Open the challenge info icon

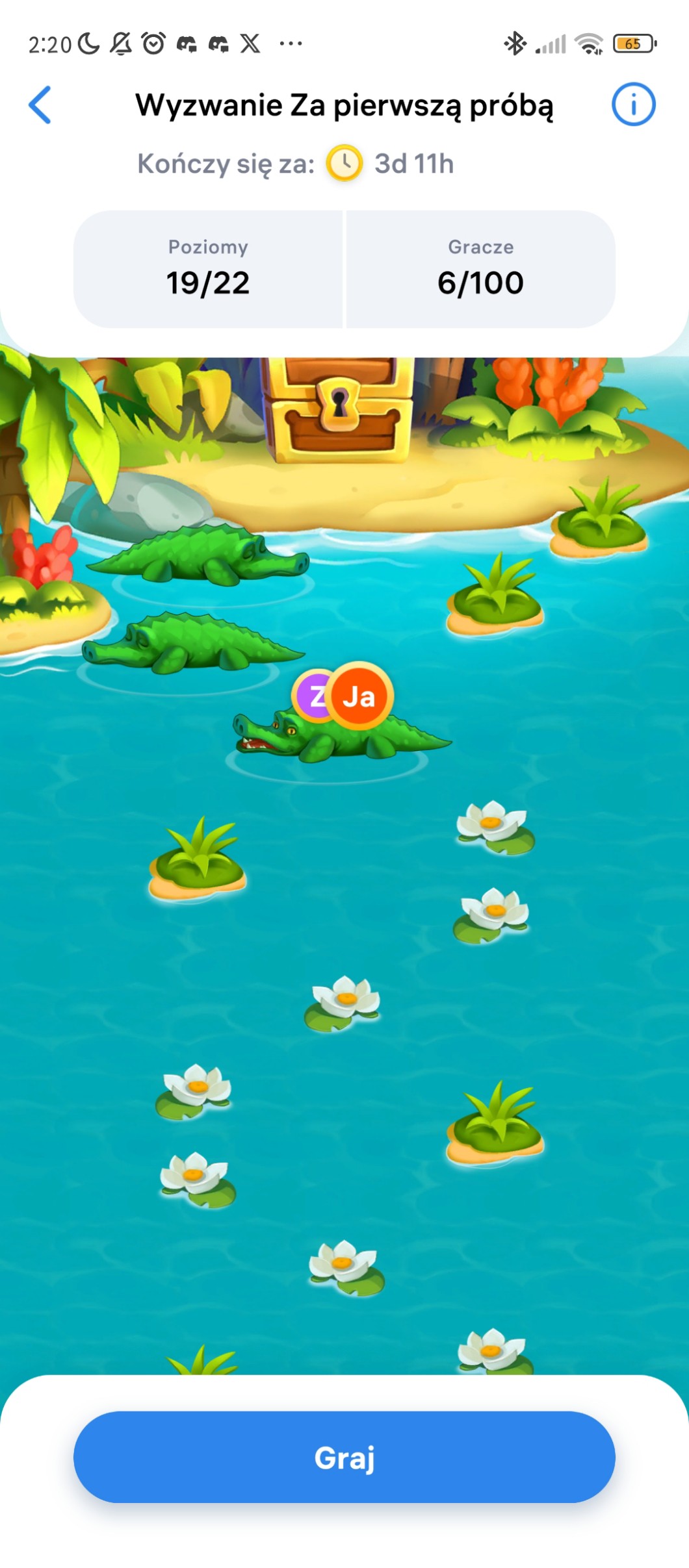click(633, 105)
